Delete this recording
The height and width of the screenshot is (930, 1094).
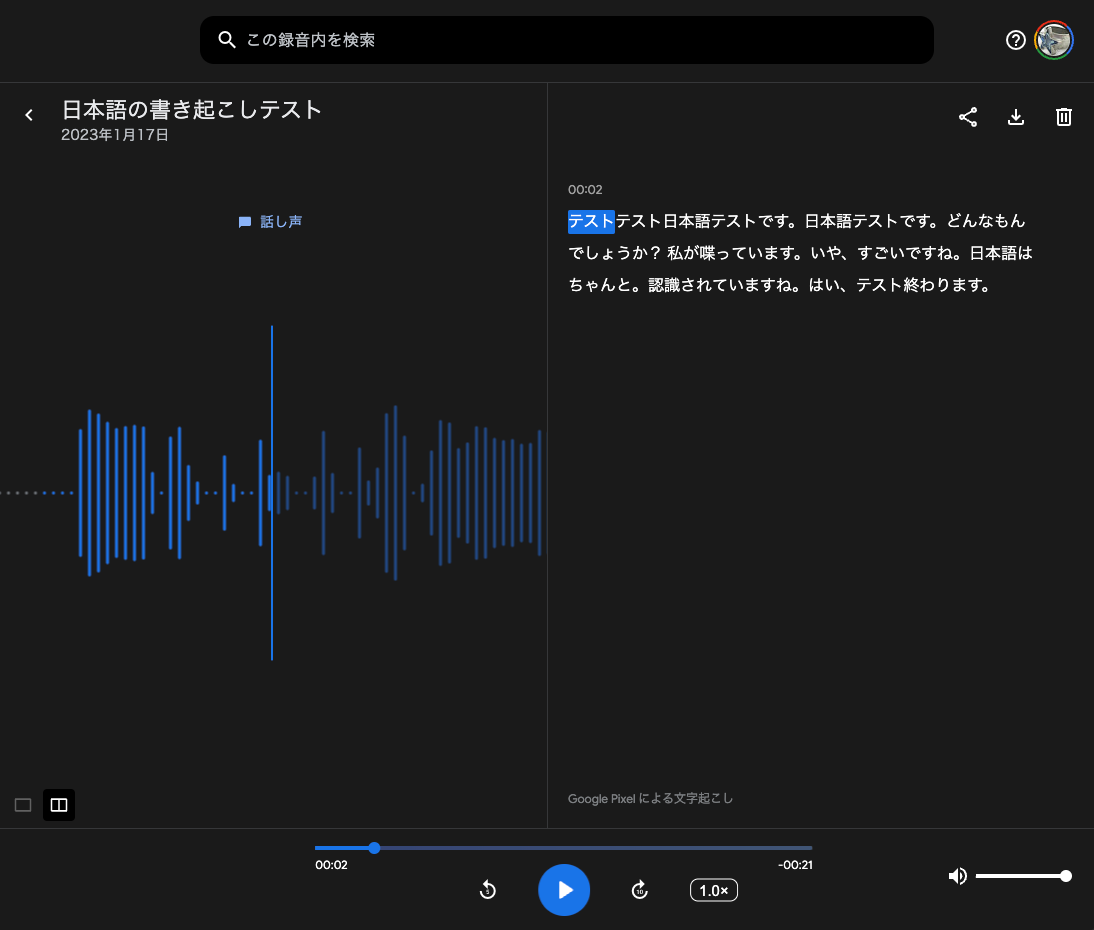point(1064,117)
